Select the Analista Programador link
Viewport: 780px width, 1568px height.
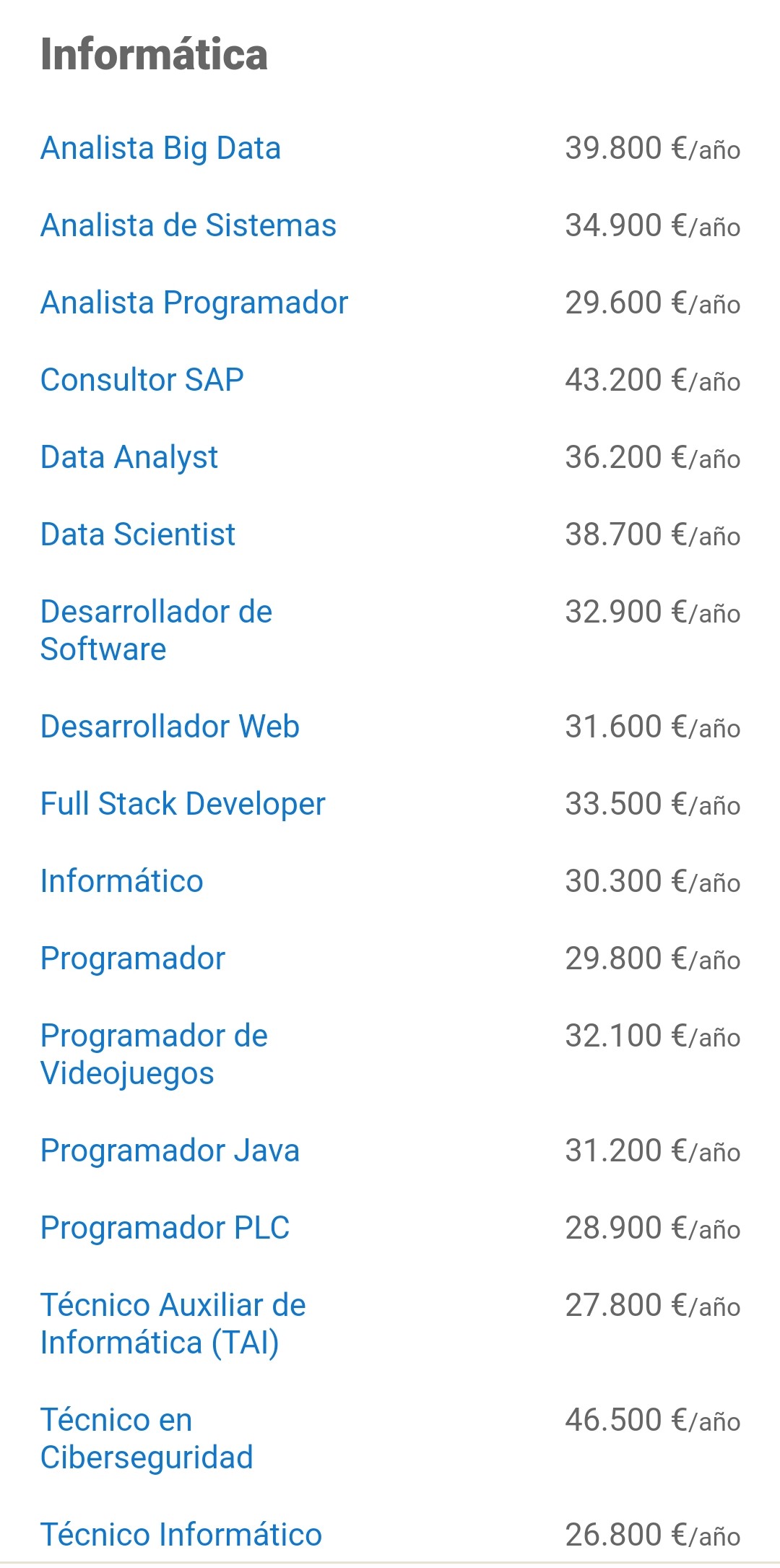(x=194, y=303)
